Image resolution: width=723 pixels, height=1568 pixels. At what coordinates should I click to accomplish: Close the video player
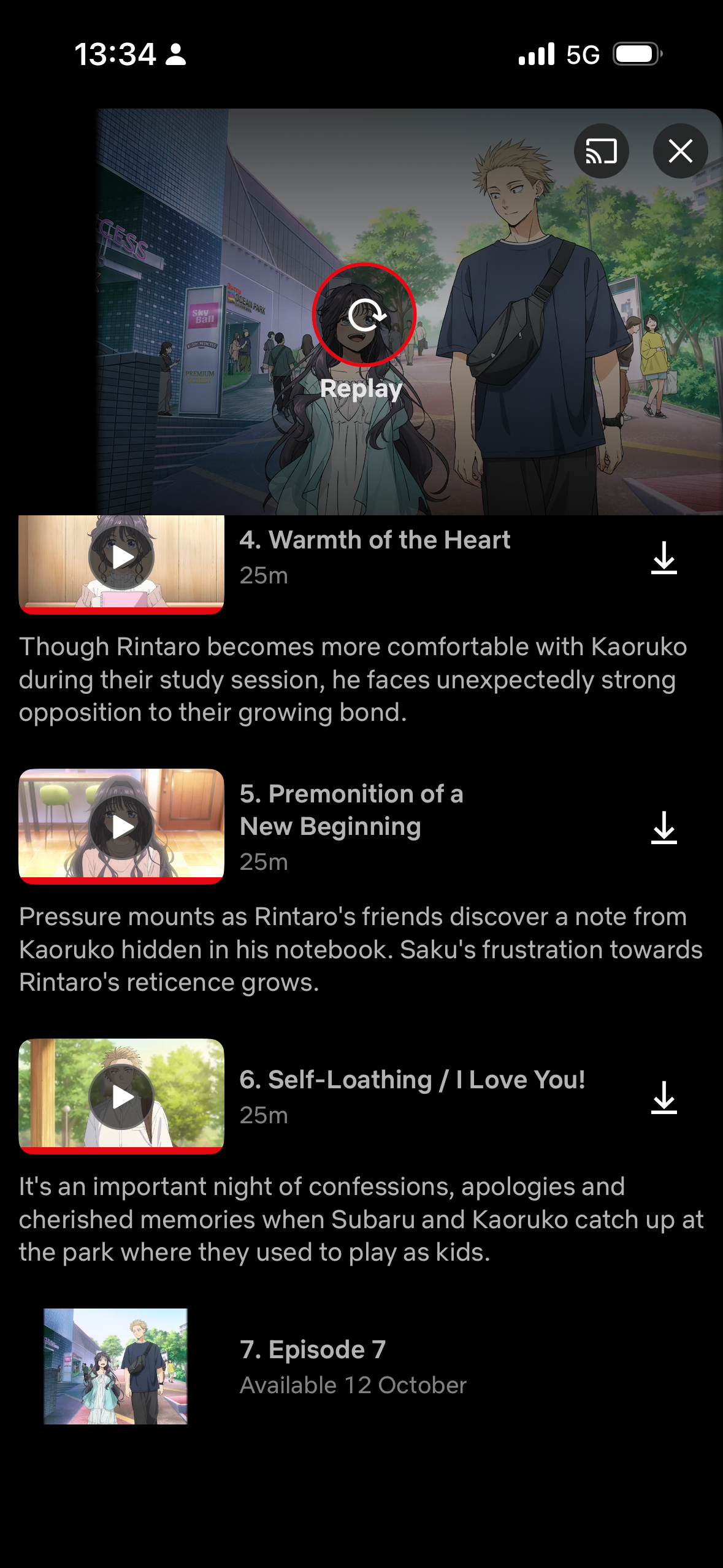point(680,151)
